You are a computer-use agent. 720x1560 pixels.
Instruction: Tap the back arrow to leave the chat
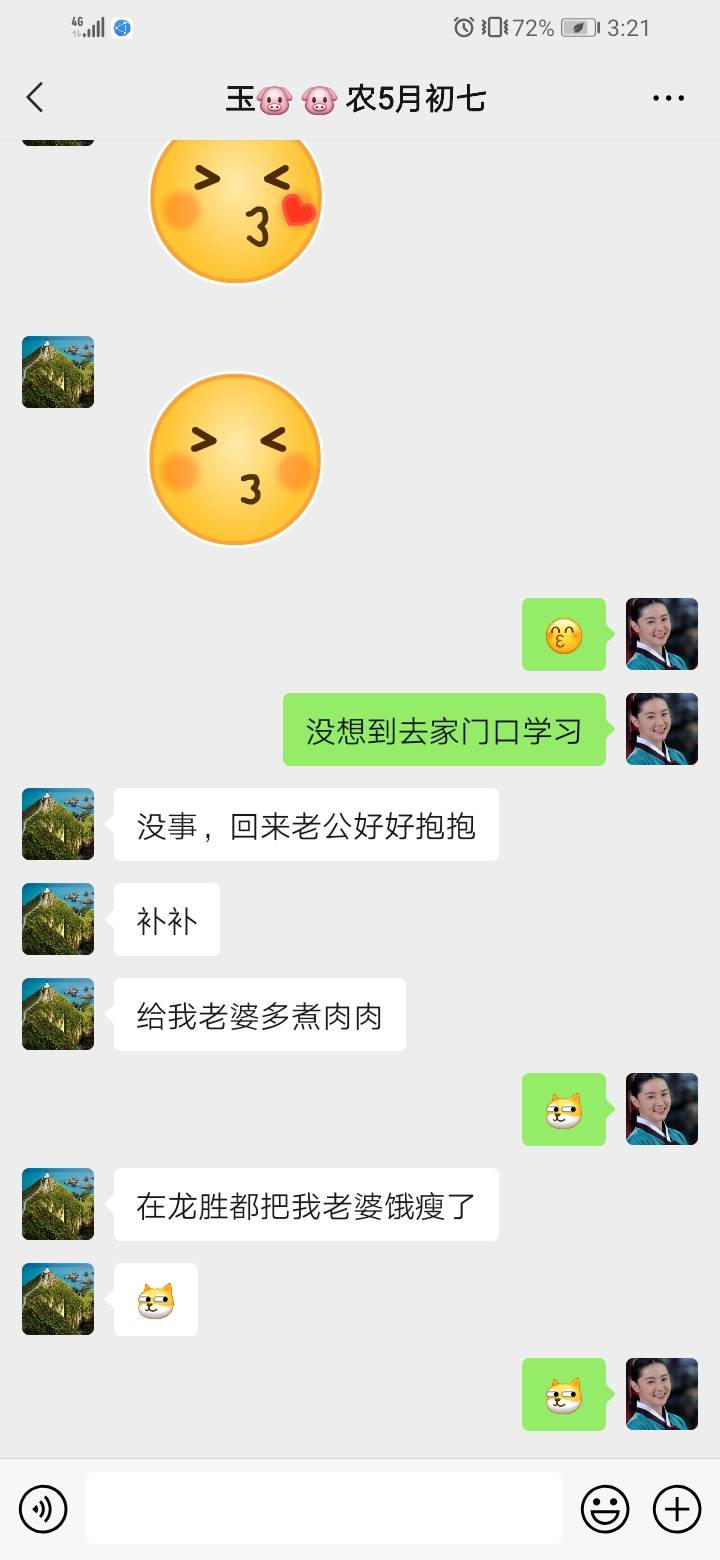click(35, 97)
